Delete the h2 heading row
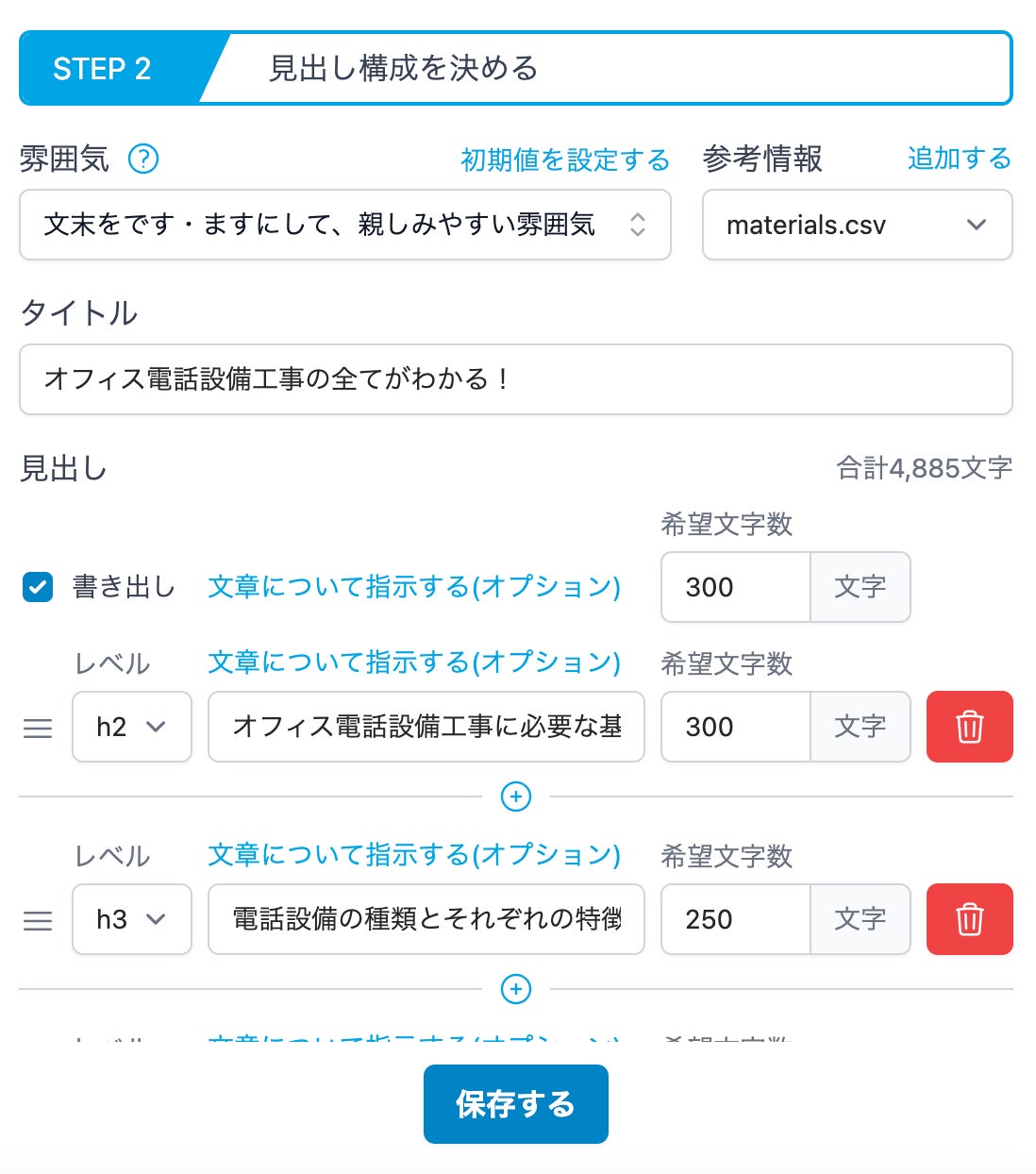Viewport: 1036px width, 1174px height. point(969,727)
